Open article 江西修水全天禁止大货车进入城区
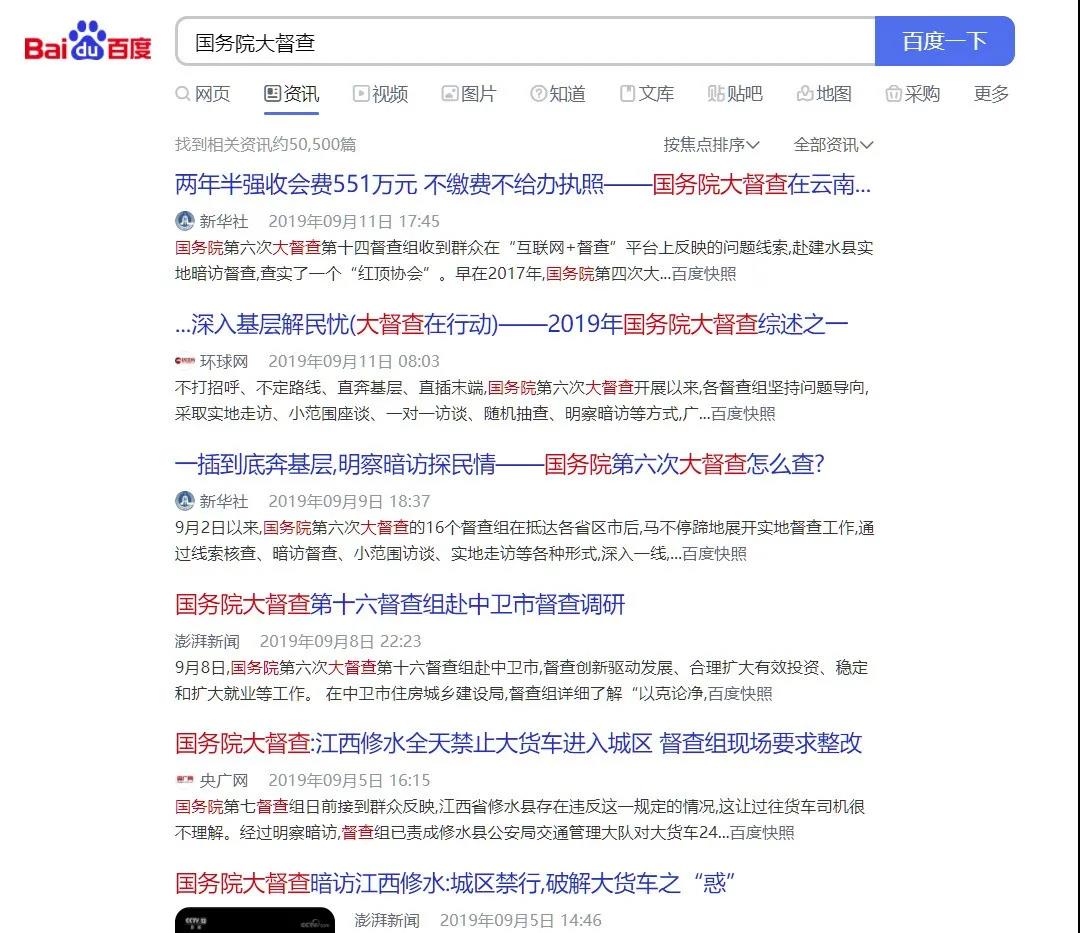Viewport: 1080px width, 933px height. (x=518, y=744)
